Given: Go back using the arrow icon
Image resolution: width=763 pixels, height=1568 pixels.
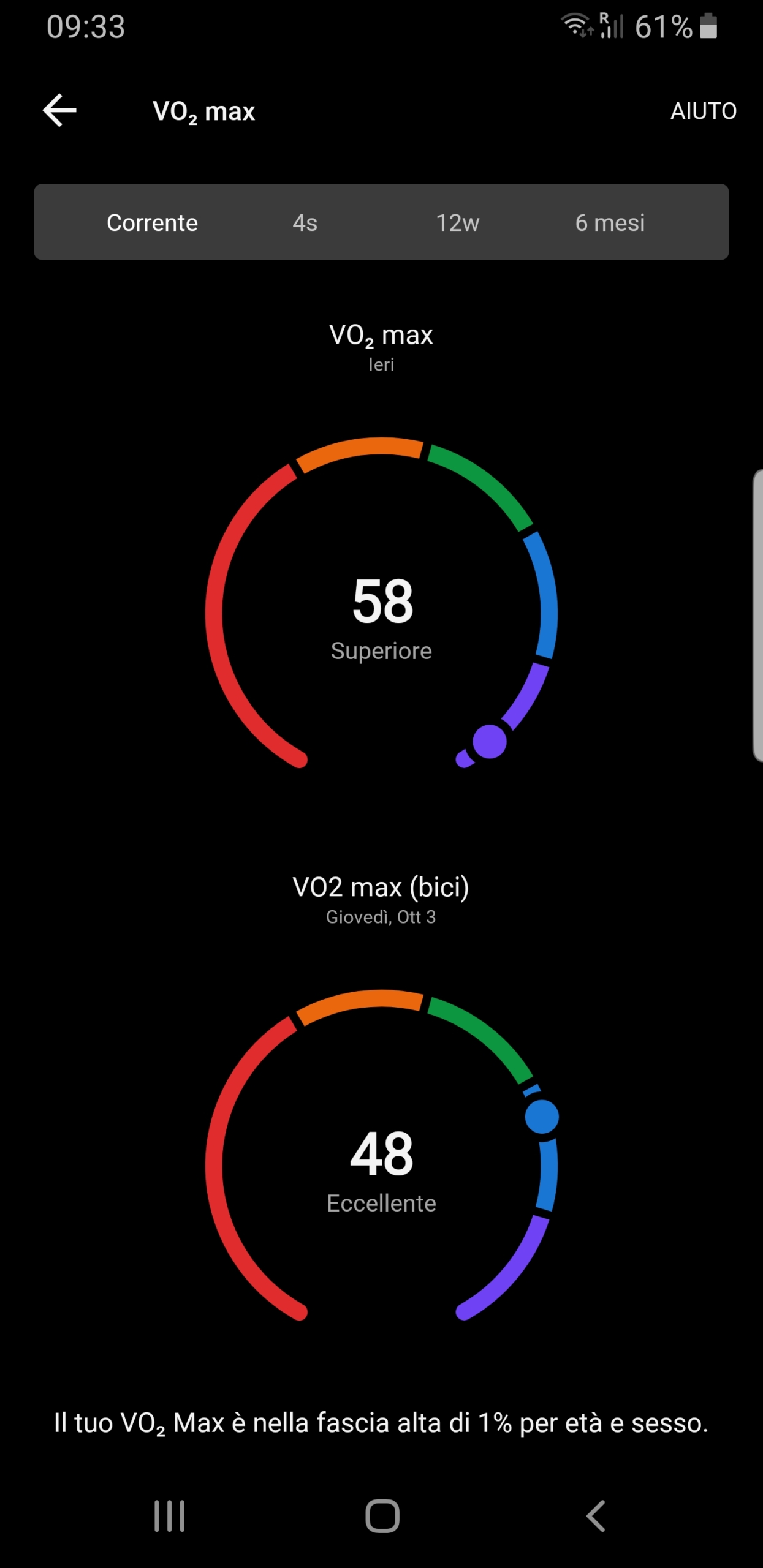Looking at the screenshot, I should tap(59, 111).
